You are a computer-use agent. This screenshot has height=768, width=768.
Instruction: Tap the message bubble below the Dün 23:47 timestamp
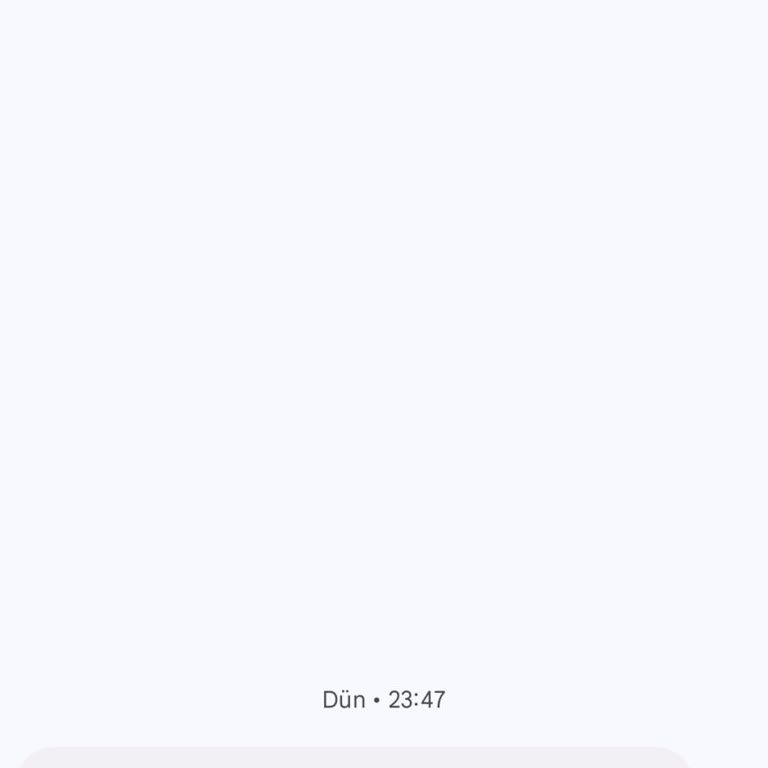[354, 758]
